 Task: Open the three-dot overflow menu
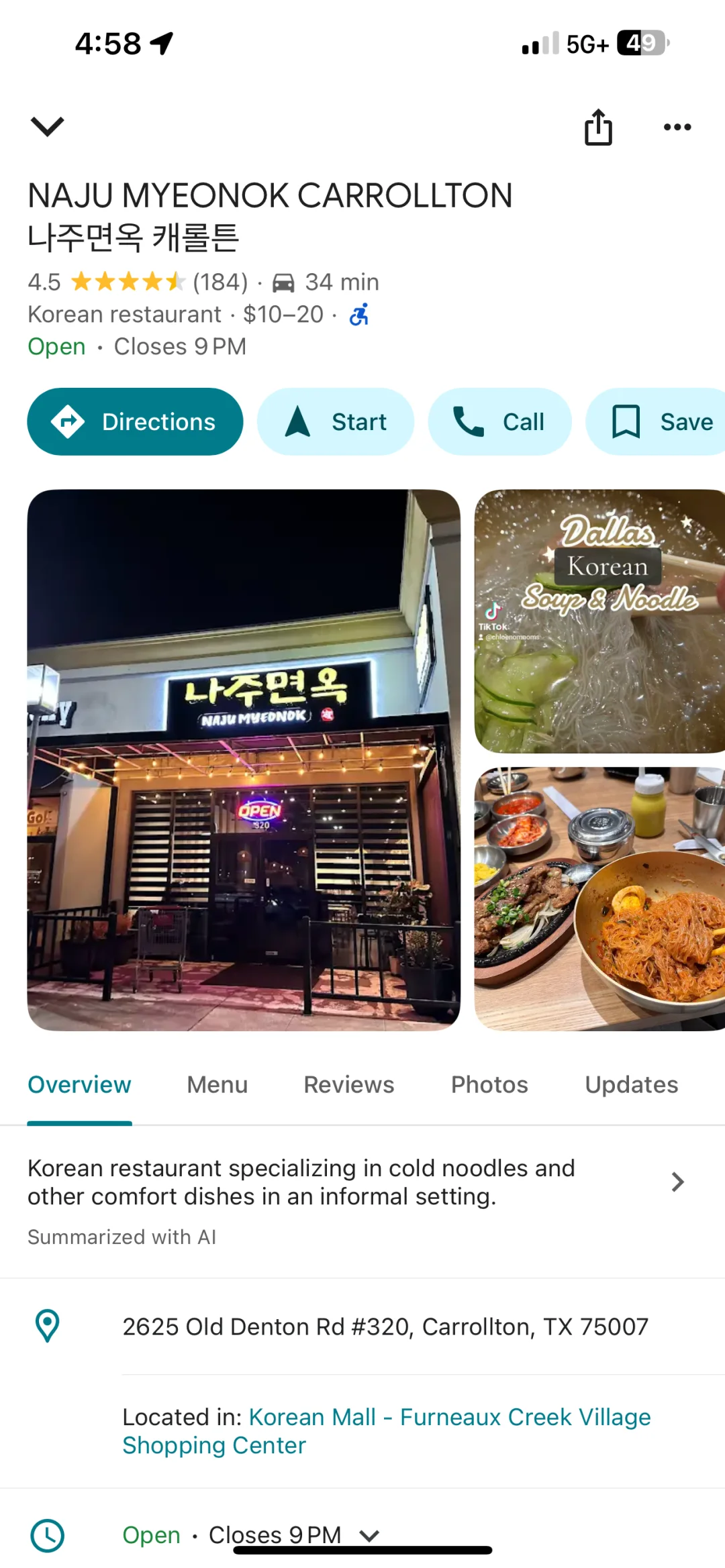tap(677, 127)
